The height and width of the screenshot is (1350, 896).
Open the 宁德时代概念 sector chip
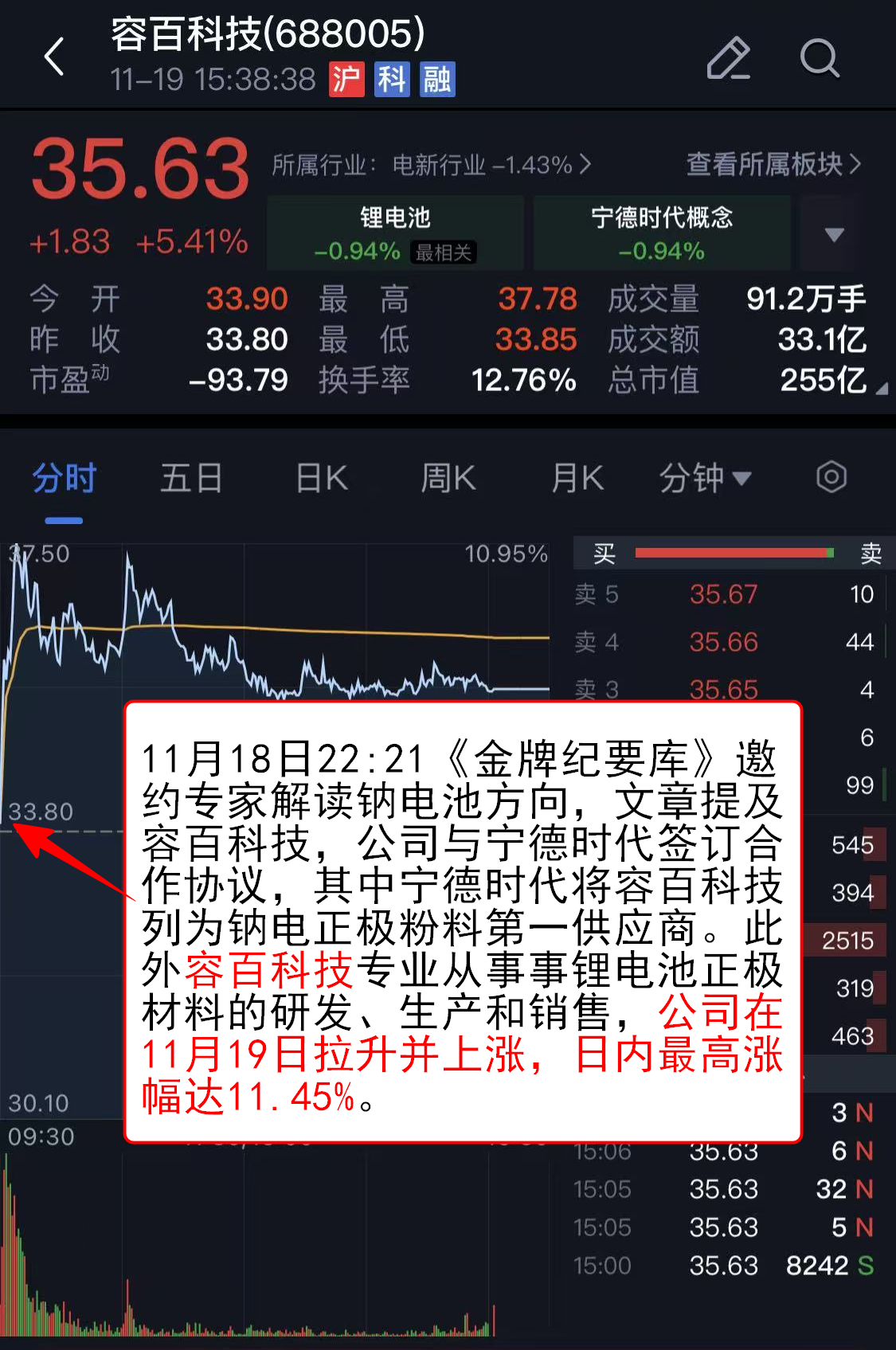coord(661,233)
